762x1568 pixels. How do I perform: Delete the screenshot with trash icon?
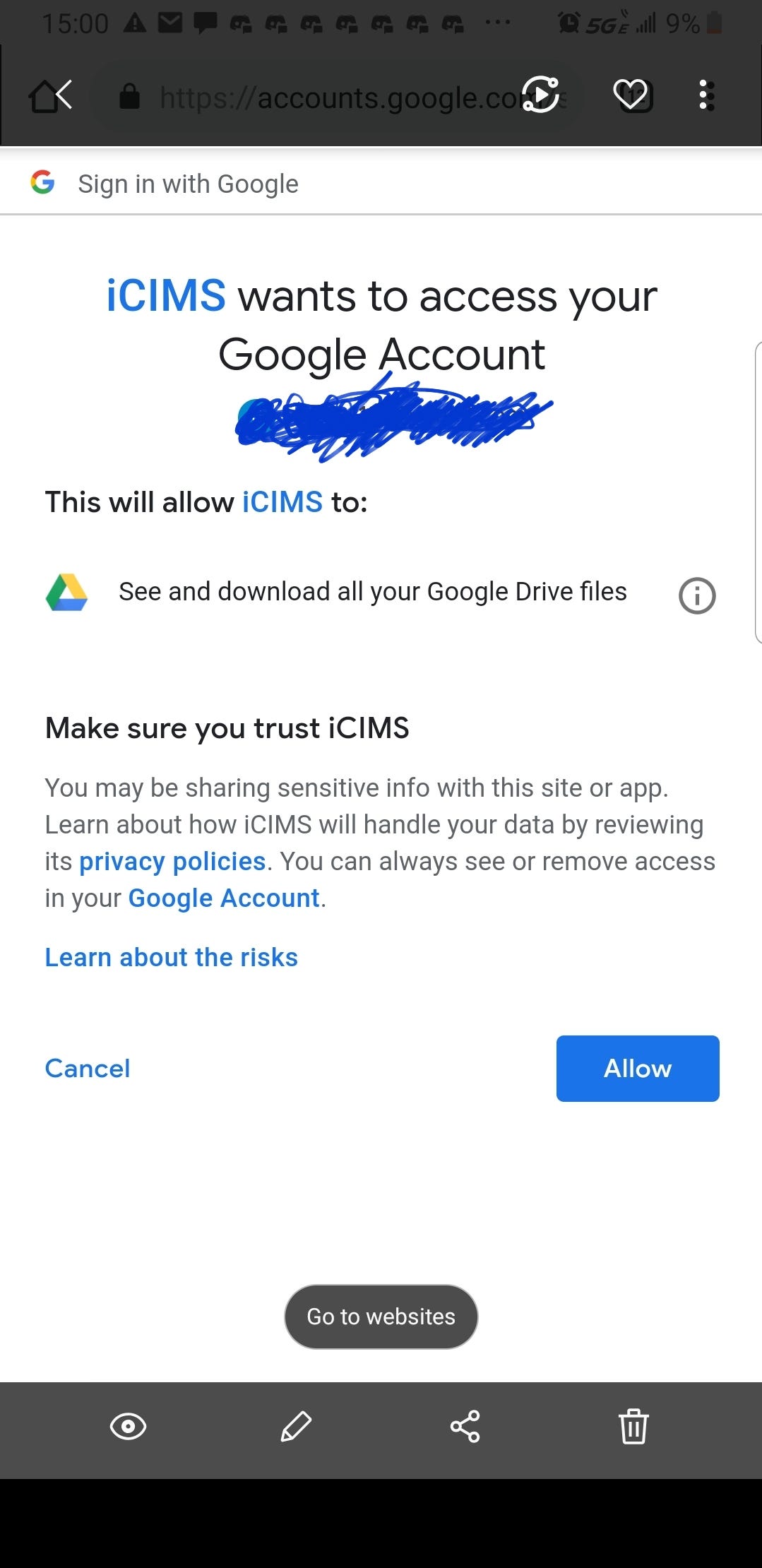pos(633,1426)
